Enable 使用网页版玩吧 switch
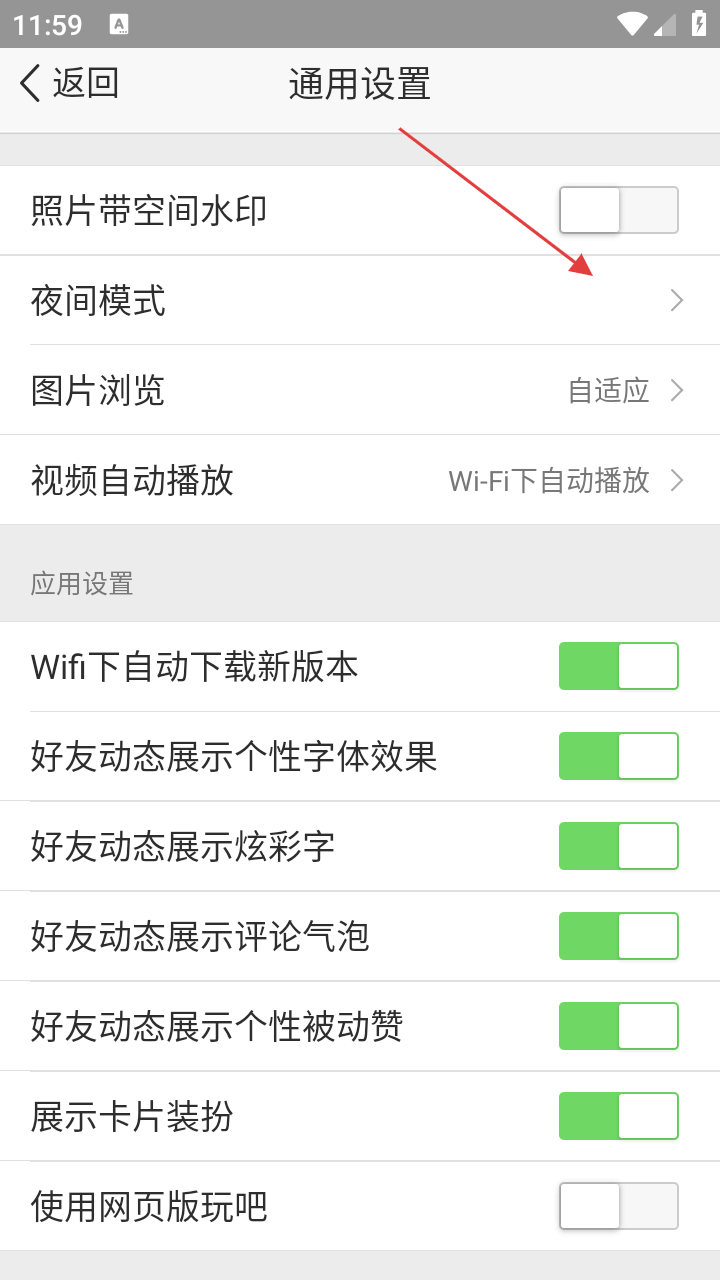The width and height of the screenshot is (720, 1280). click(x=618, y=1206)
